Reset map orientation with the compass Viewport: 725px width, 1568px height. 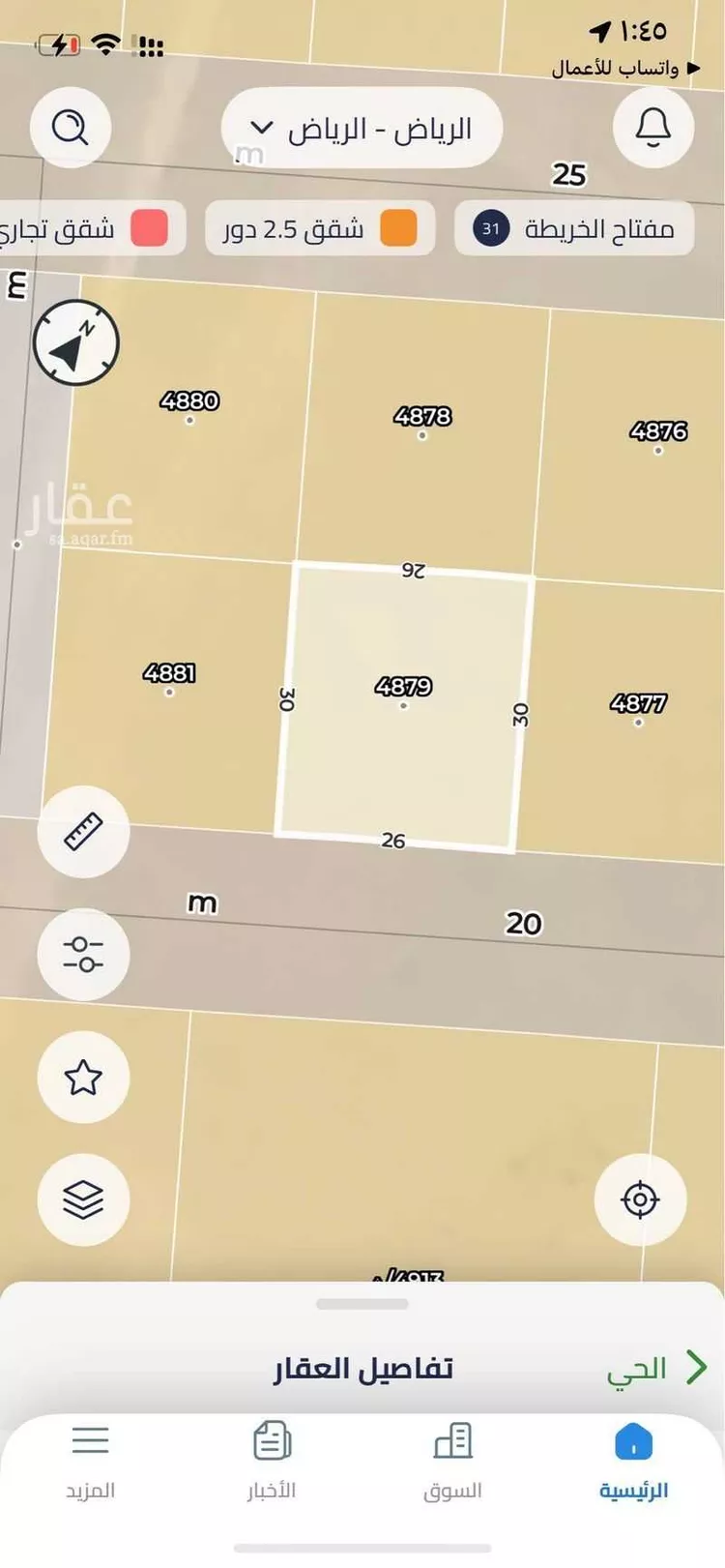point(76,342)
